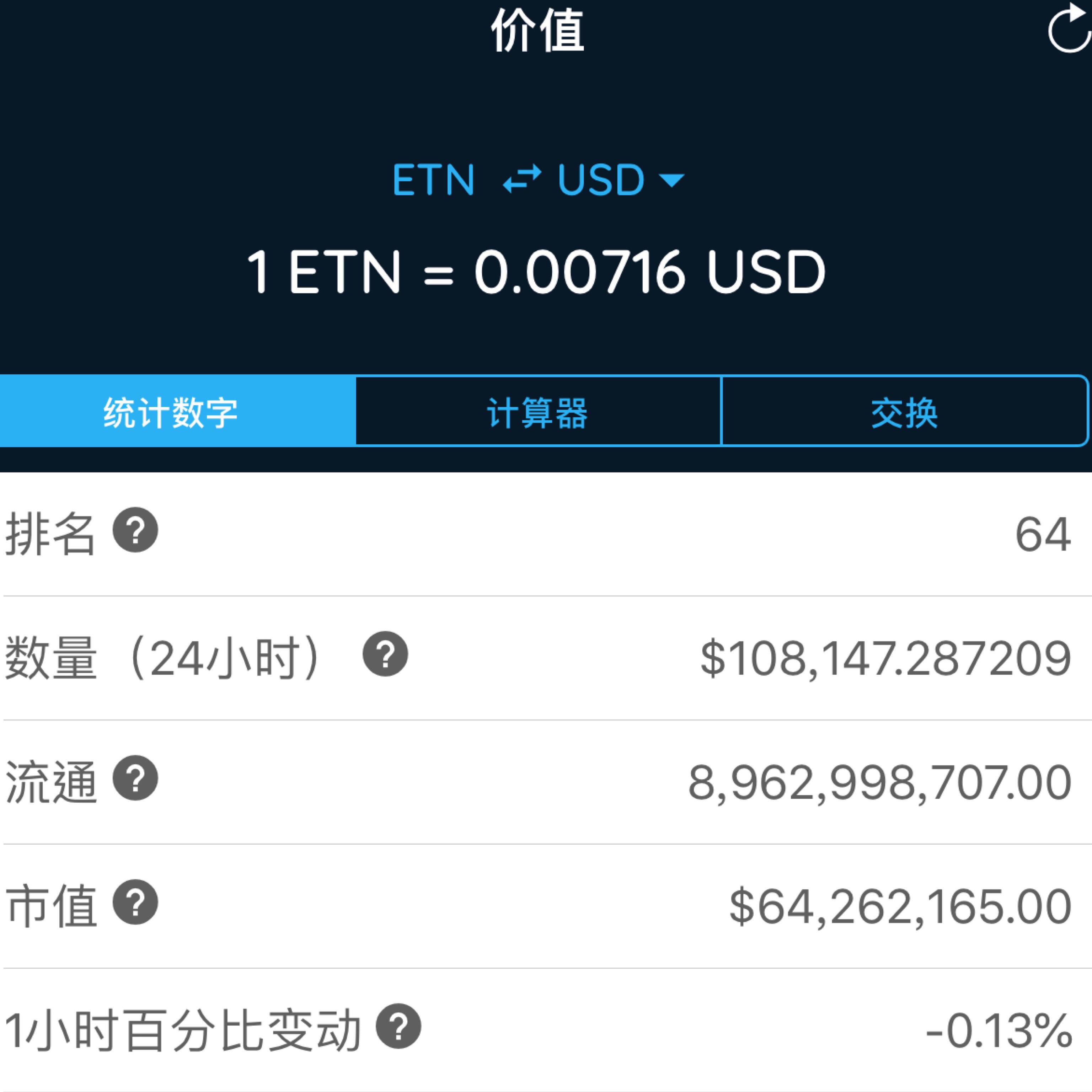Swap ETN and USD conversion direction

522,180
